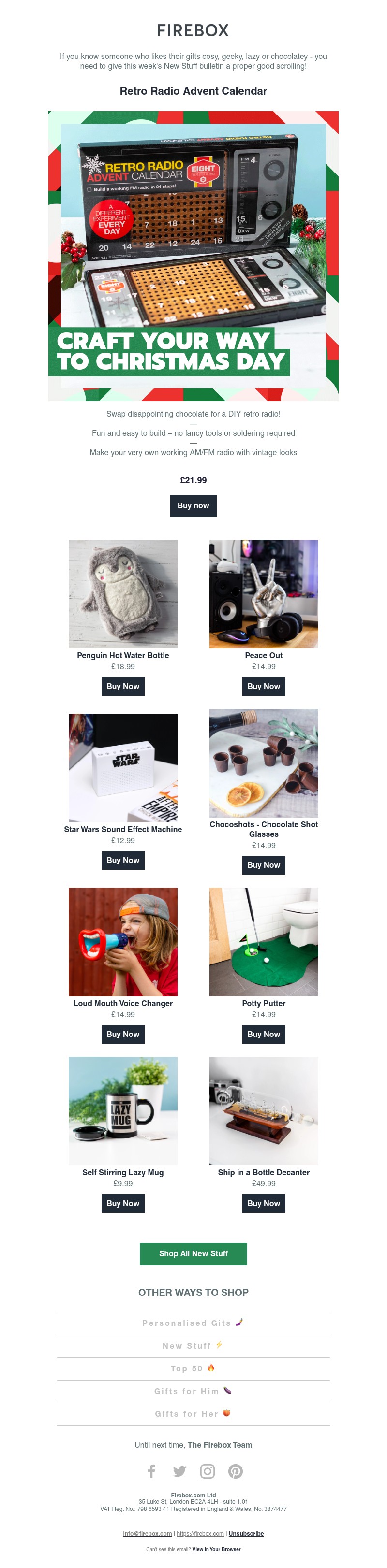The width and height of the screenshot is (387, 1568).
Task: Open View in Your Browser link
Action: 216,1549
